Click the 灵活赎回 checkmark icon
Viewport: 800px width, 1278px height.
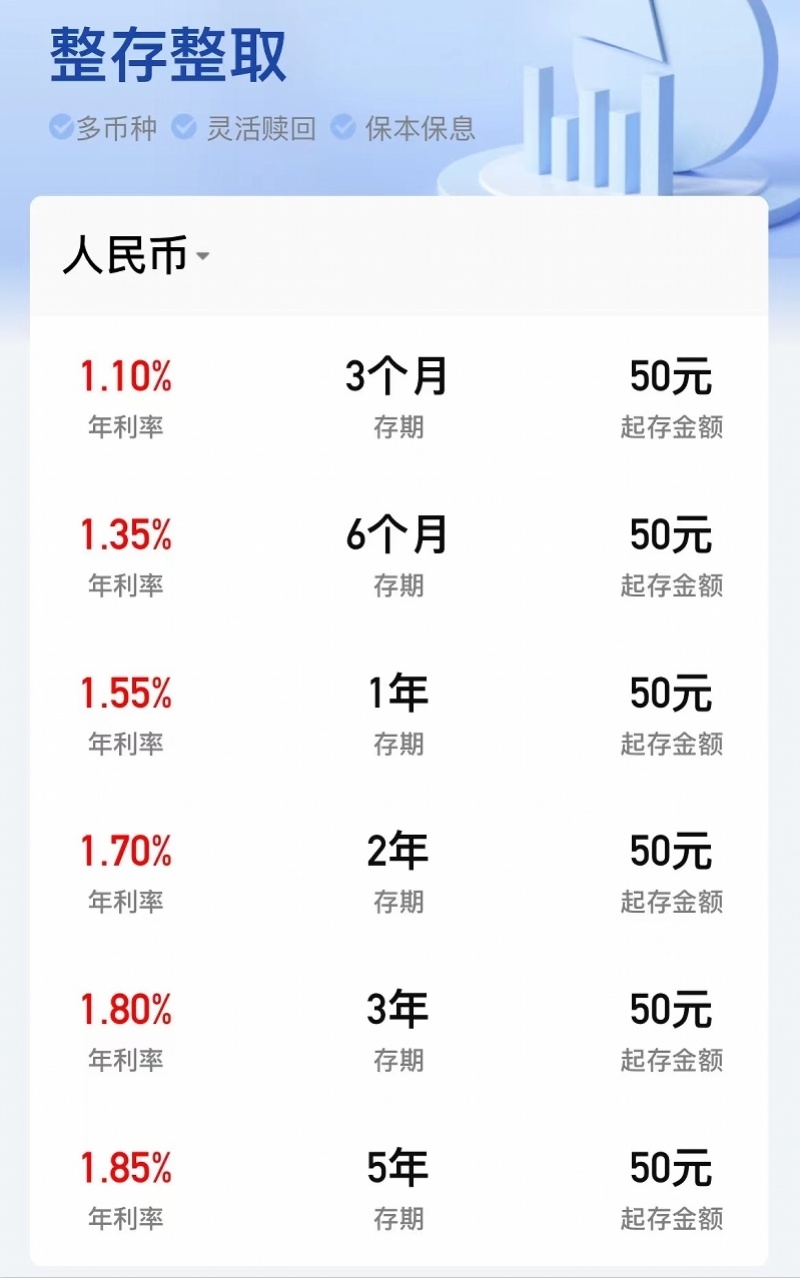[185, 127]
